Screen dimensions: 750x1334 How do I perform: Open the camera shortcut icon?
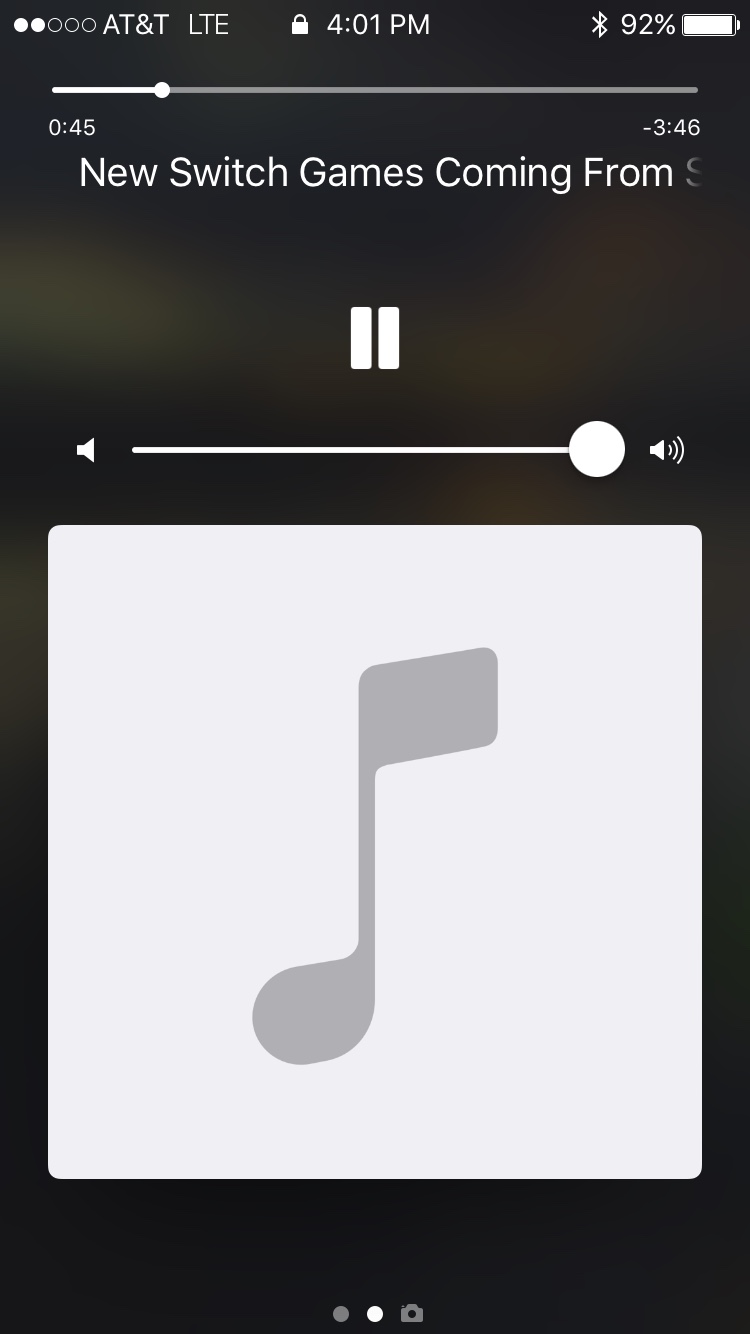411,1313
